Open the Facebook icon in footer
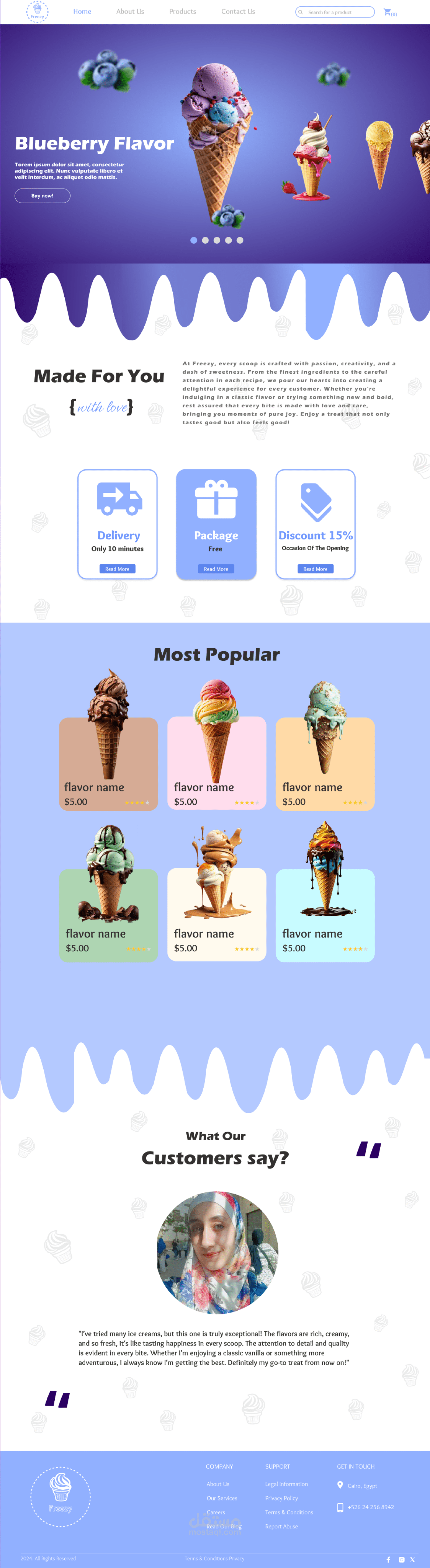This screenshot has width=430, height=1568. (x=388, y=1560)
